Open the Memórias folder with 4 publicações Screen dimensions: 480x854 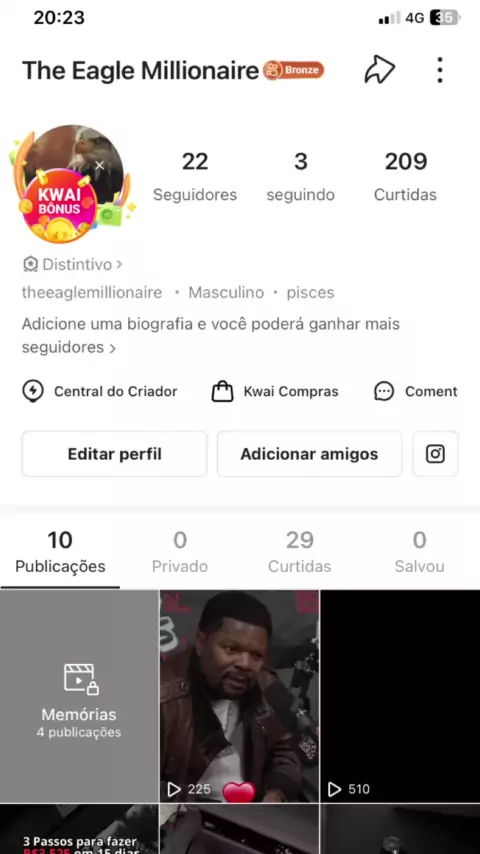tap(79, 696)
